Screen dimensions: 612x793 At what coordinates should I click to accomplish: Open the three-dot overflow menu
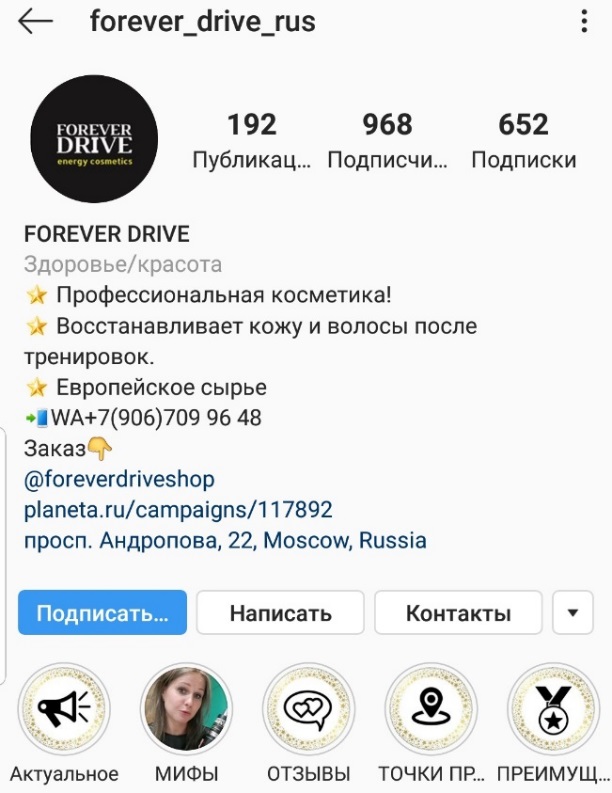[584, 23]
